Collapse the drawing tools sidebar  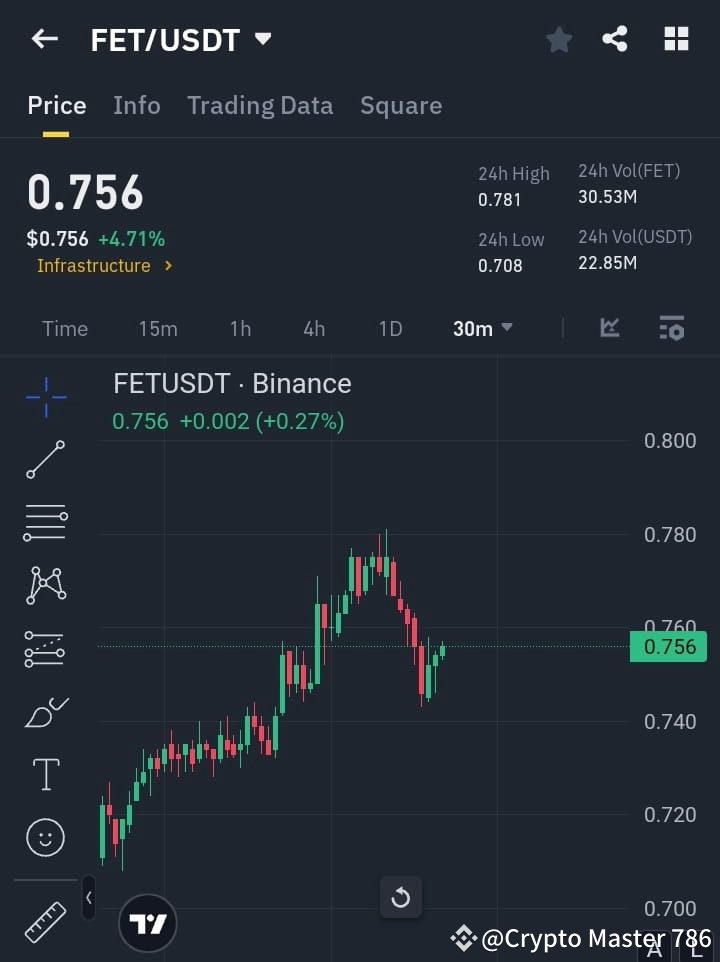[88, 898]
